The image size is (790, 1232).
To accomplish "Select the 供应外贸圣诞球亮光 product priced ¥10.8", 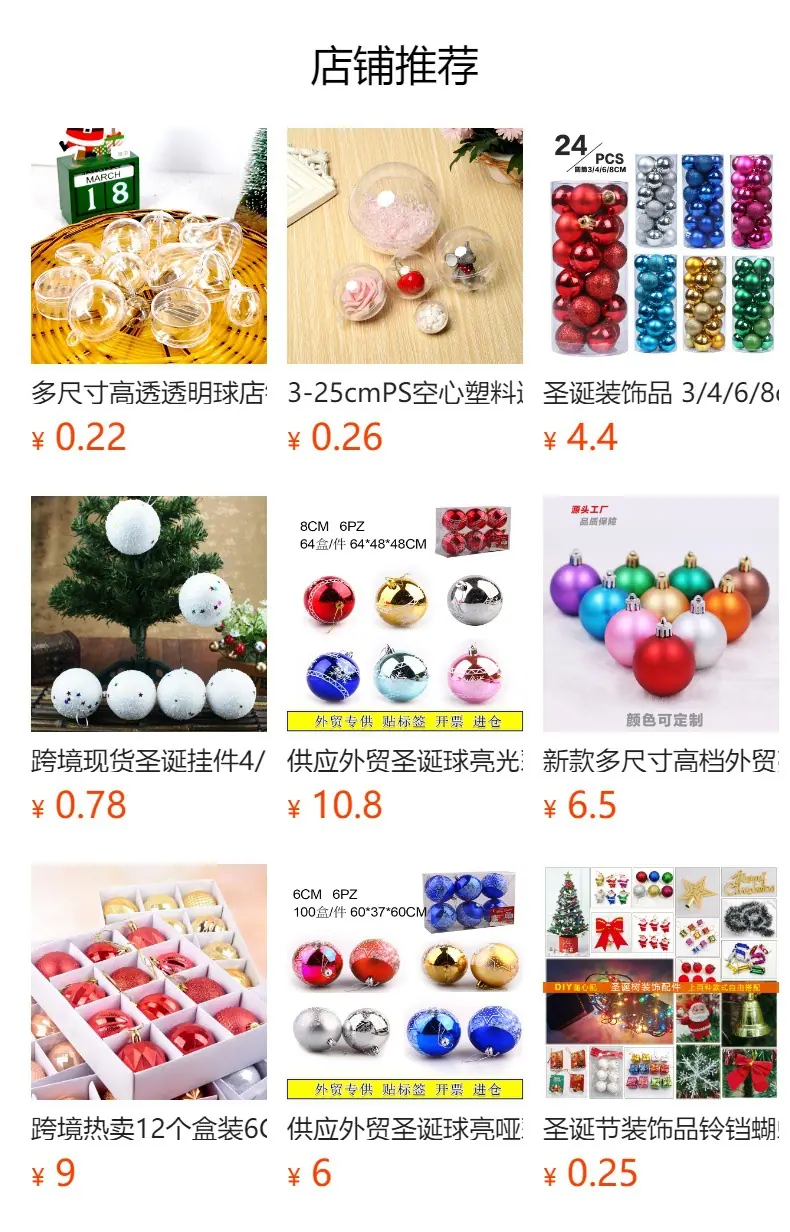I will (405, 660).
